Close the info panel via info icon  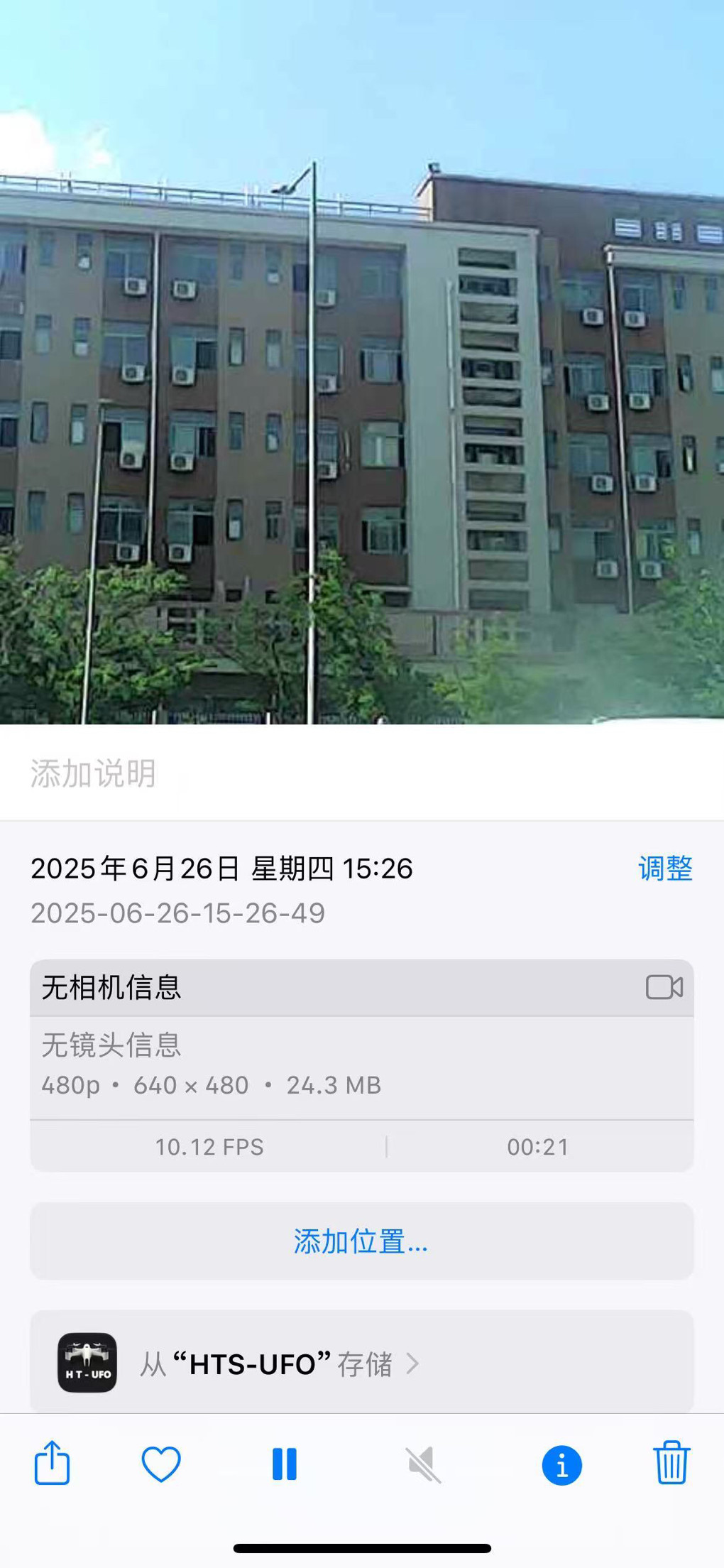coord(562,1465)
